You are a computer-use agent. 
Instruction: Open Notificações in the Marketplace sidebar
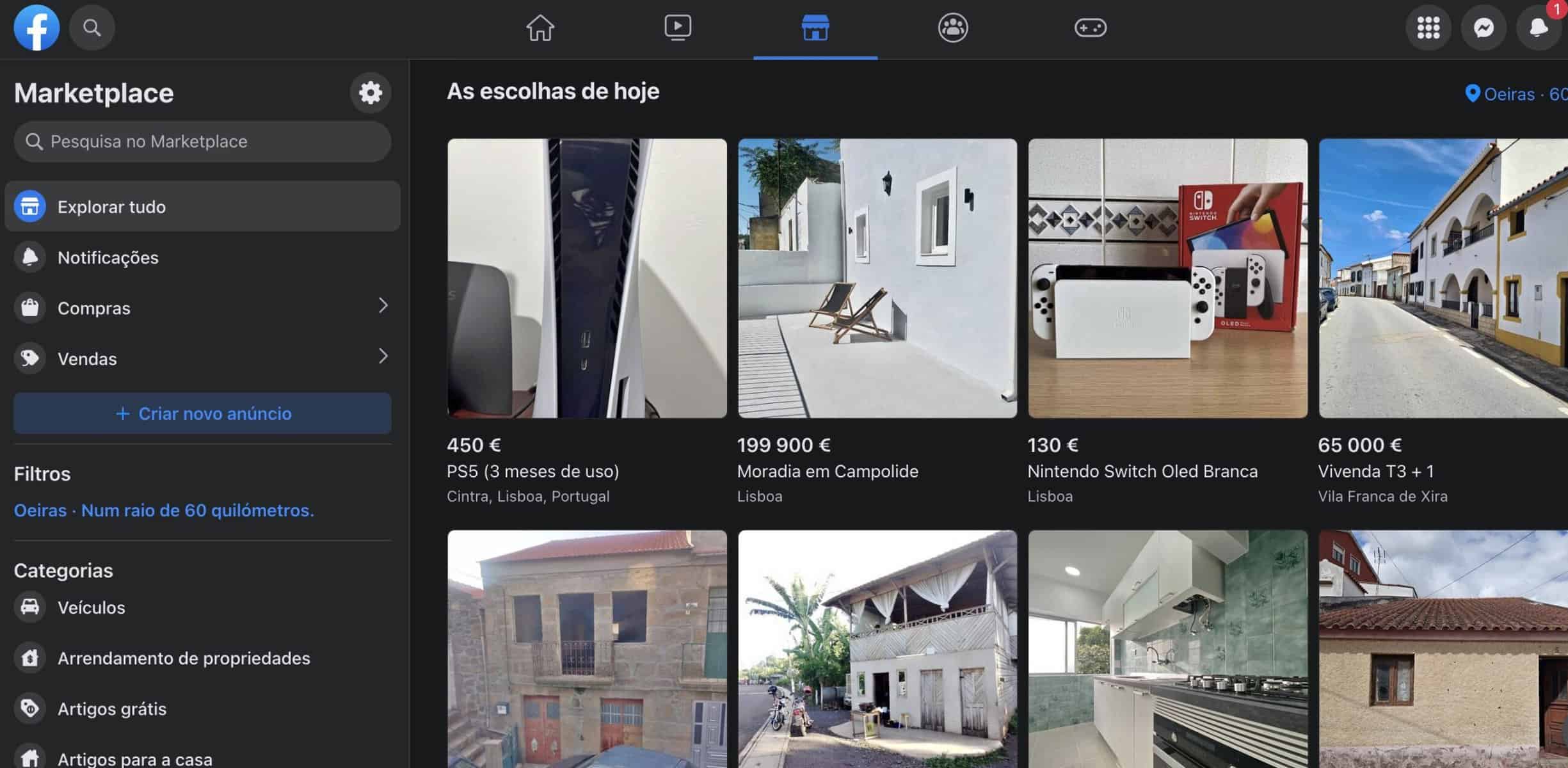click(x=108, y=257)
